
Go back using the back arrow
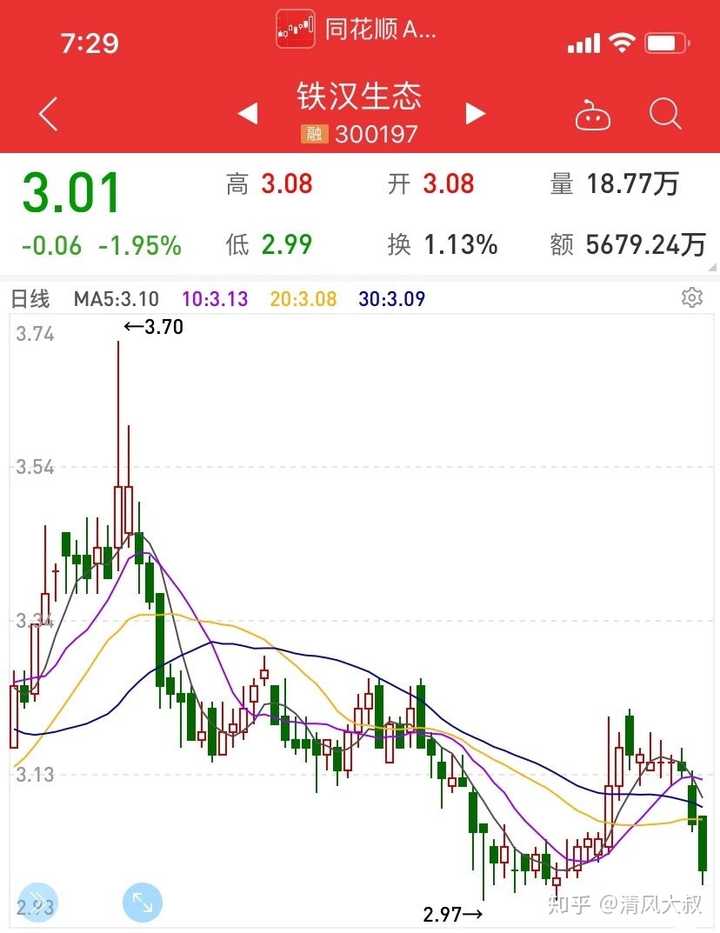(x=48, y=114)
